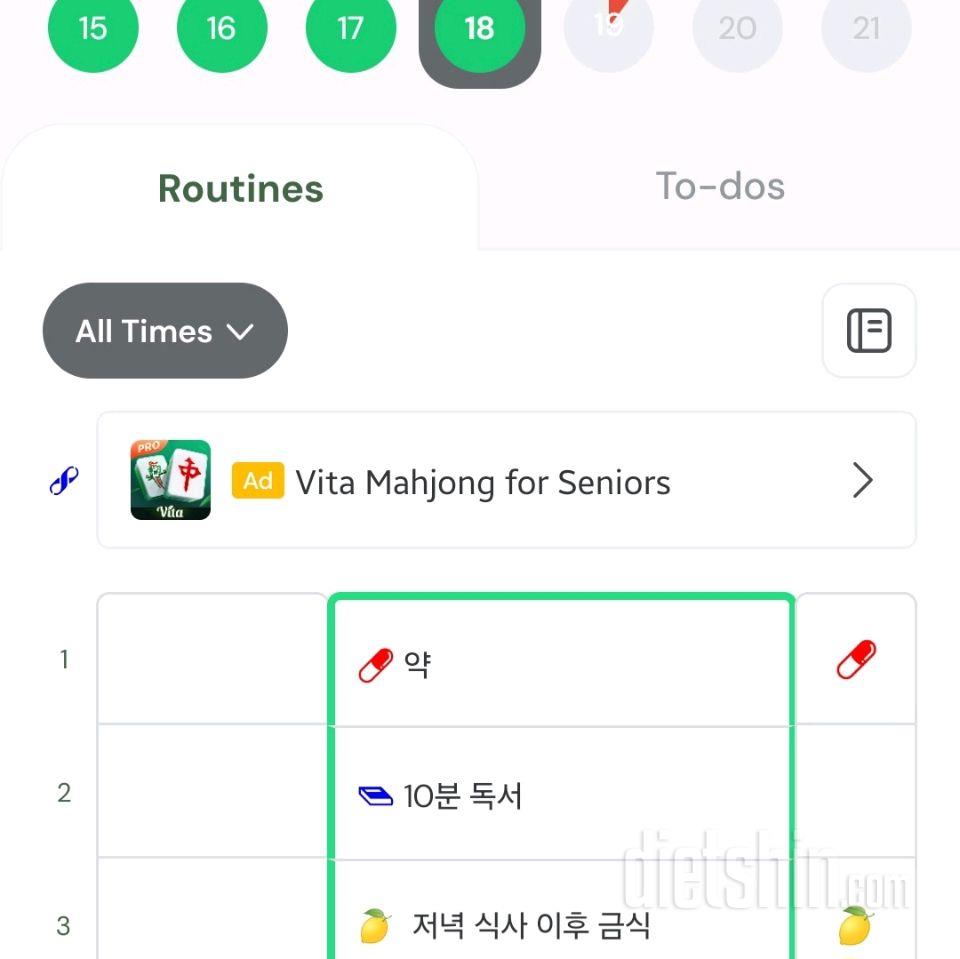Viewport: 960px width, 959px height.
Task: Open the Vita Mahjong for Seniors ad
Action: 506,481
